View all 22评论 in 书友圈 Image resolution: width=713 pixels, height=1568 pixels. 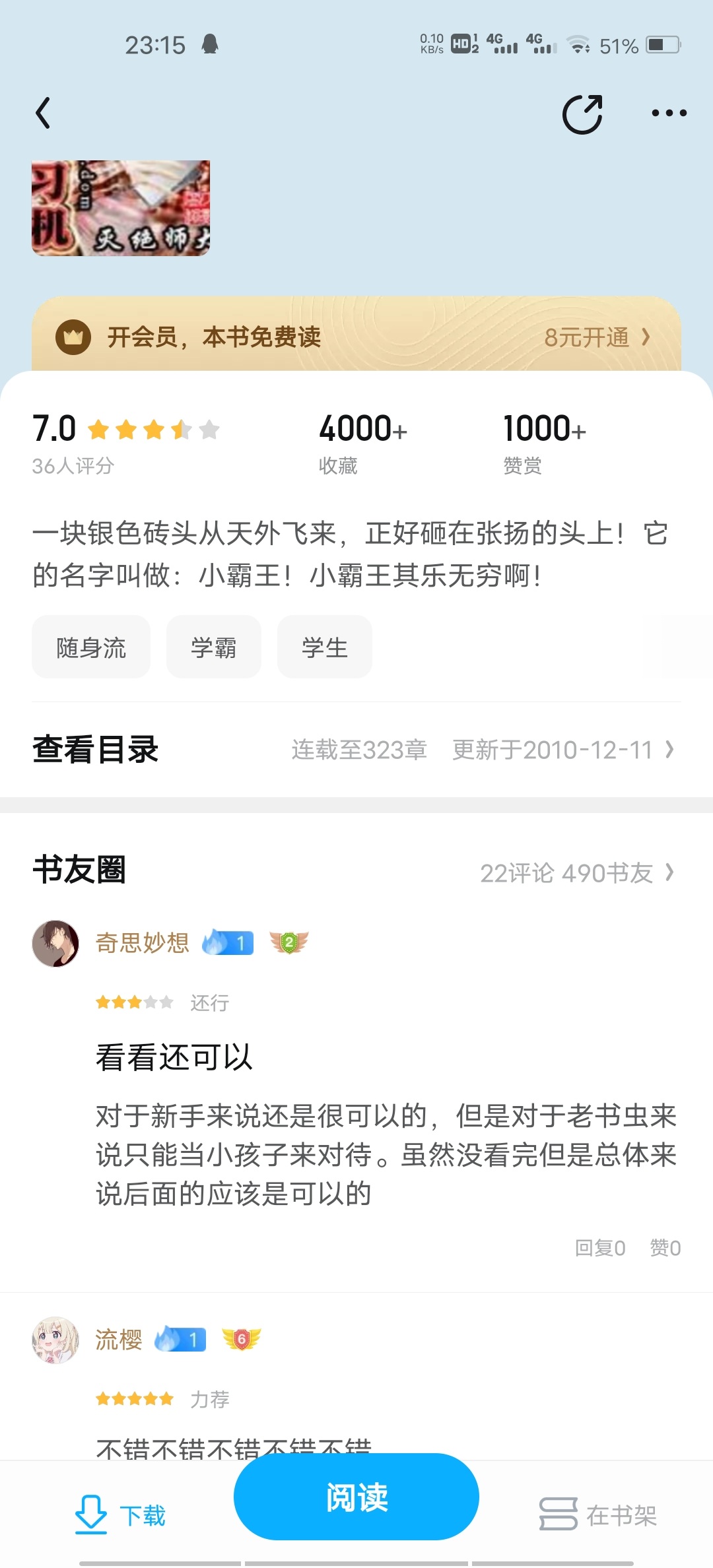577,872
